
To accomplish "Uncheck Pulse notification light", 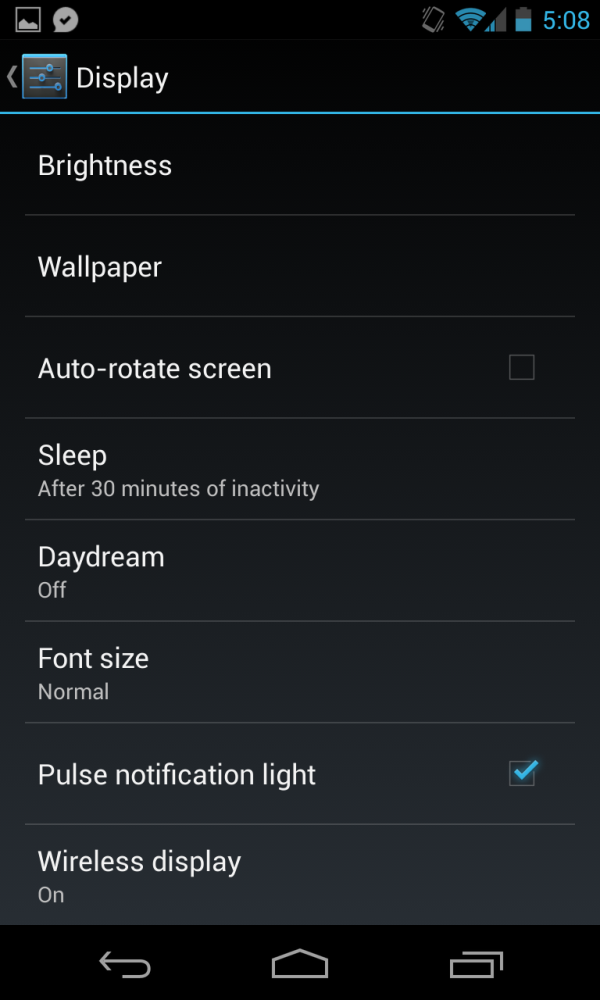I will 522,774.
